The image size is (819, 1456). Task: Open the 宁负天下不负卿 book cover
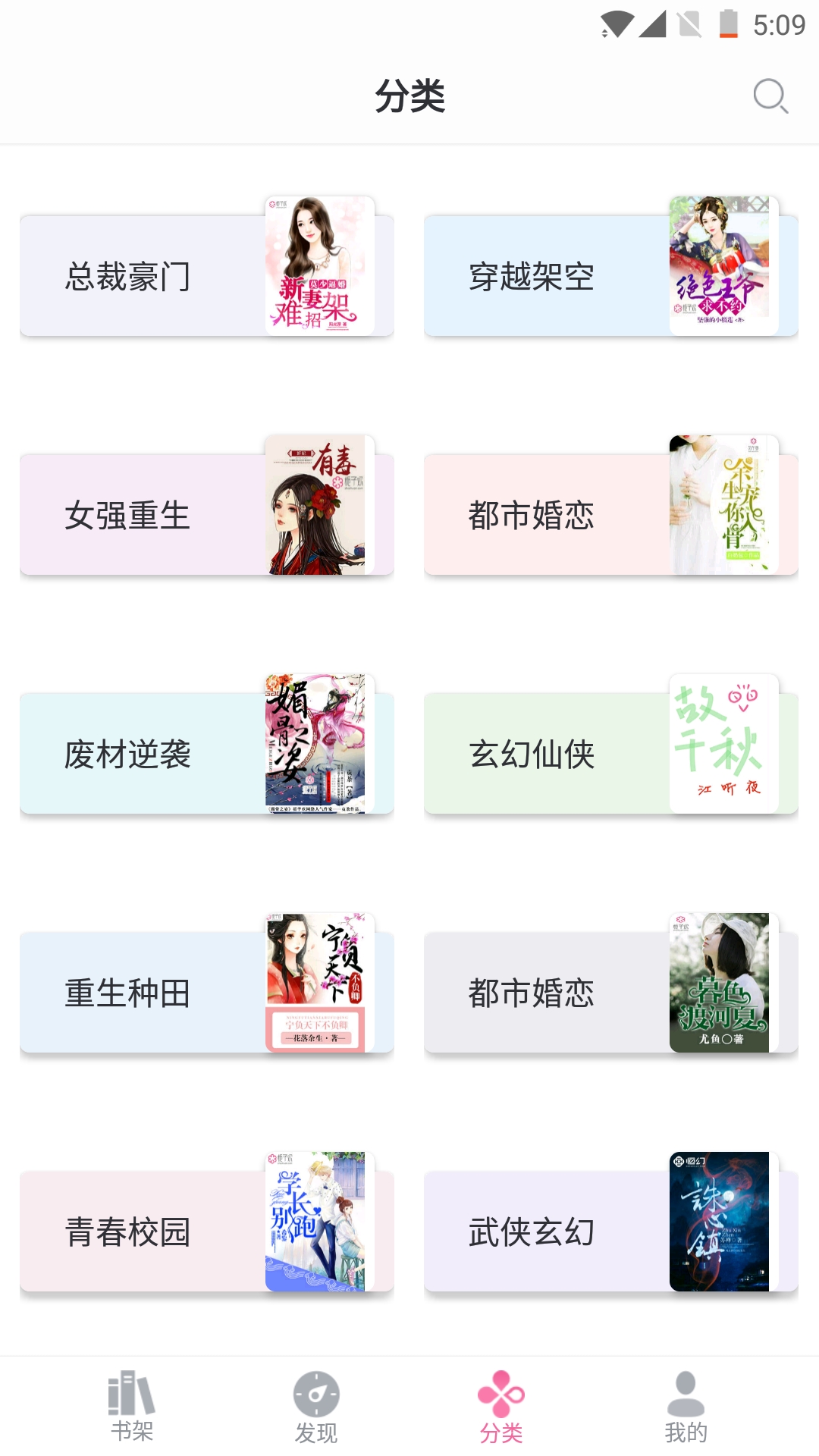[318, 982]
